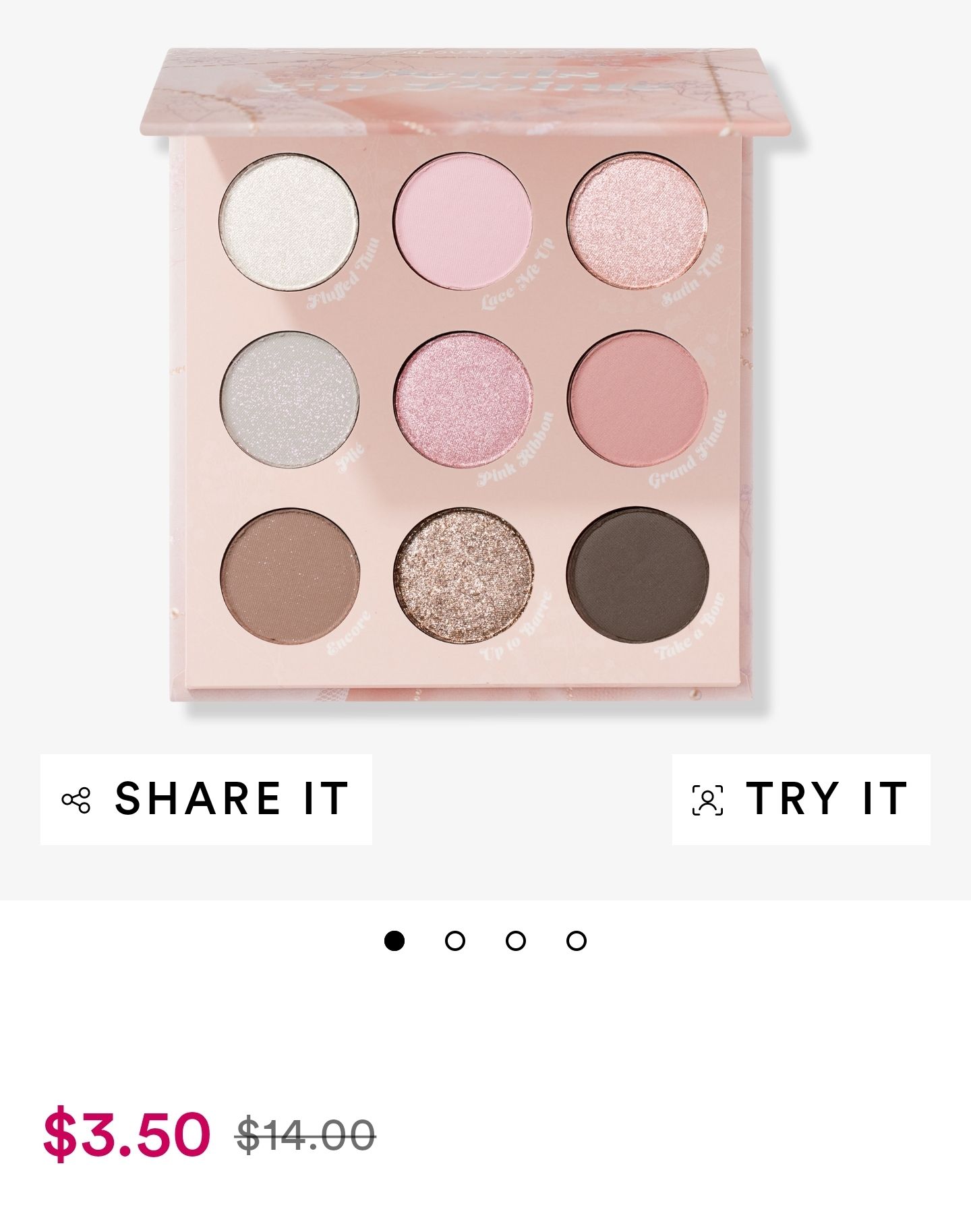
Task: Tap the SHARE IT button
Action: point(206,799)
